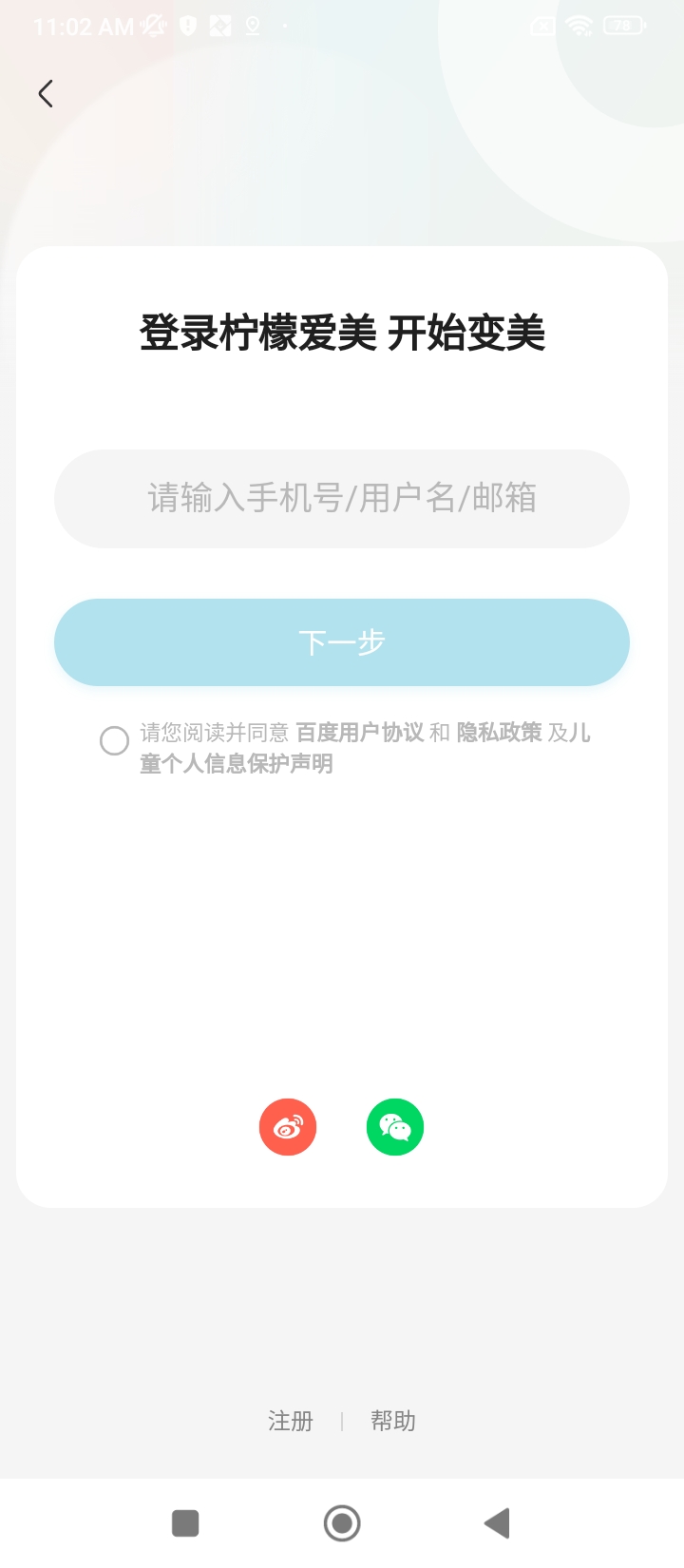Open the 百度用户协议 link

click(x=359, y=733)
